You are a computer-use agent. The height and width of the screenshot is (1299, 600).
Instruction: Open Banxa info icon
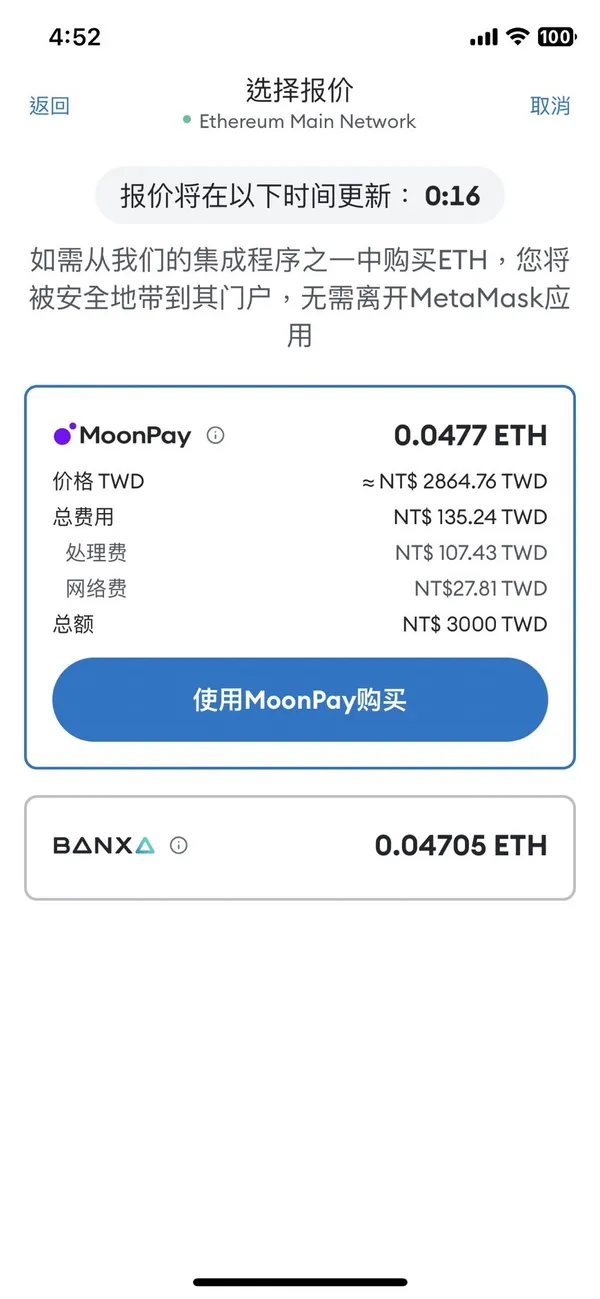[179, 845]
